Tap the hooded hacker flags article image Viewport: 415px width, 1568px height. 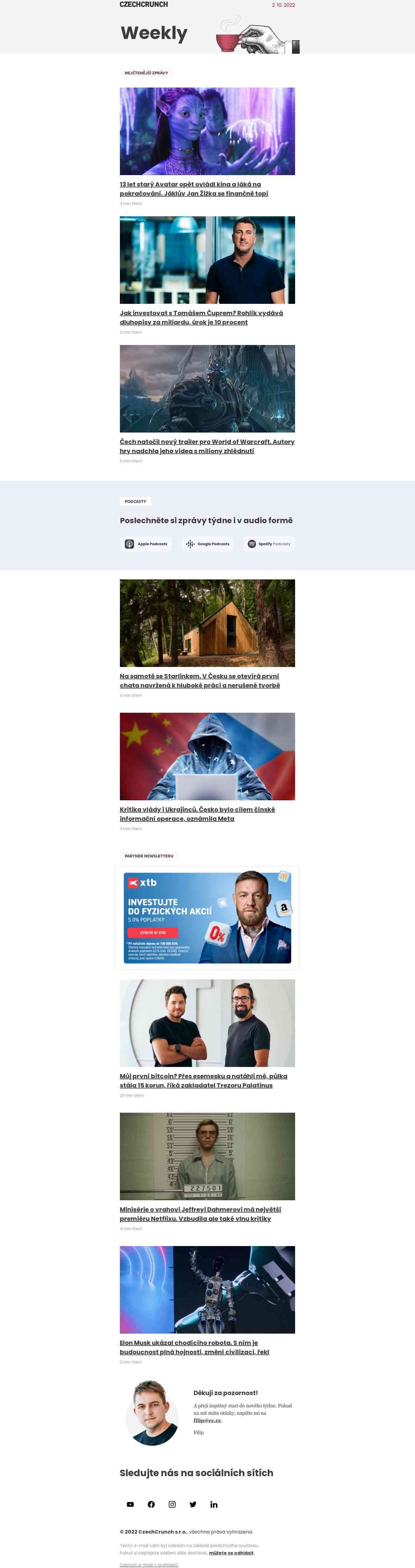tap(207, 756)
